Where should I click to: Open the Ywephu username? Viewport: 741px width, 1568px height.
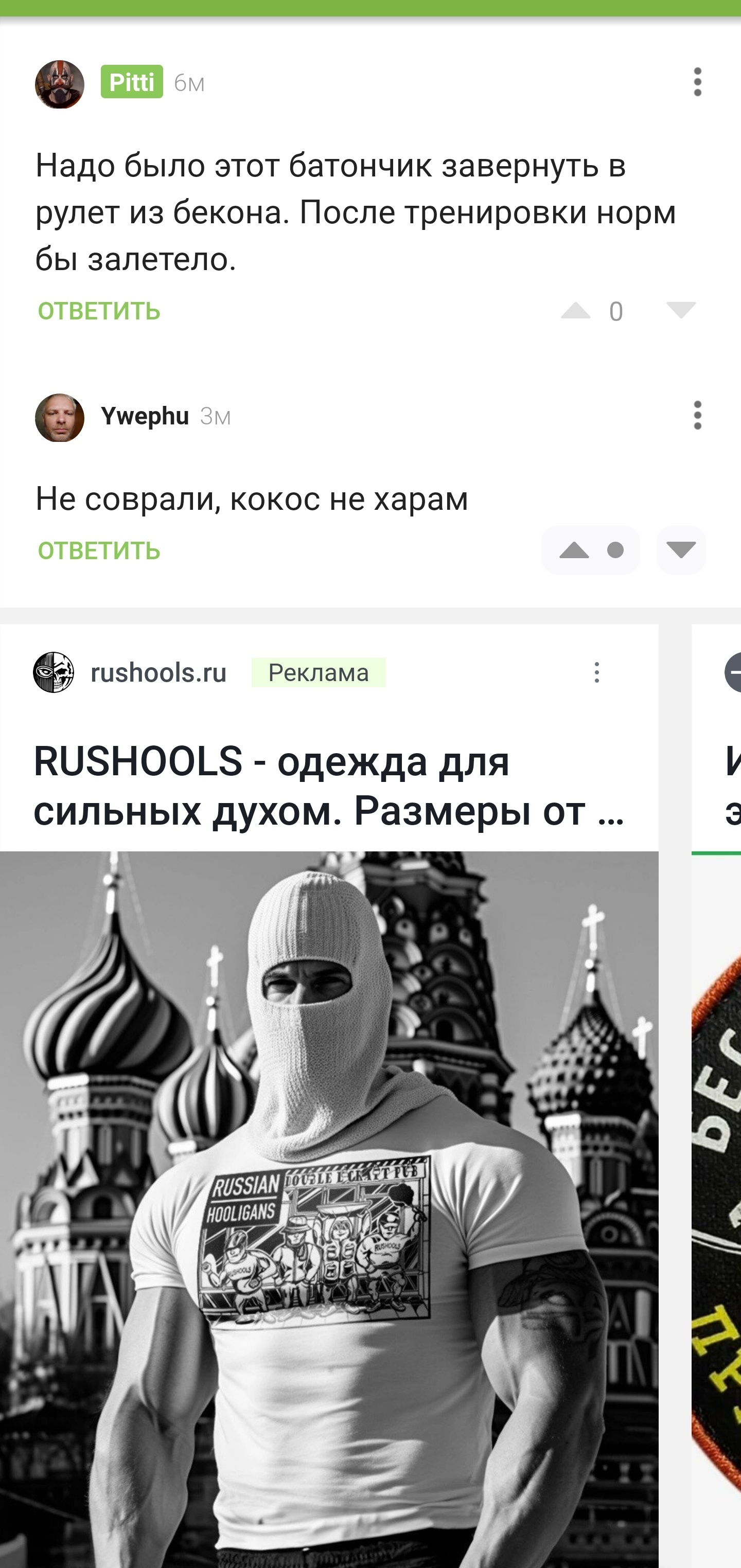145,416
